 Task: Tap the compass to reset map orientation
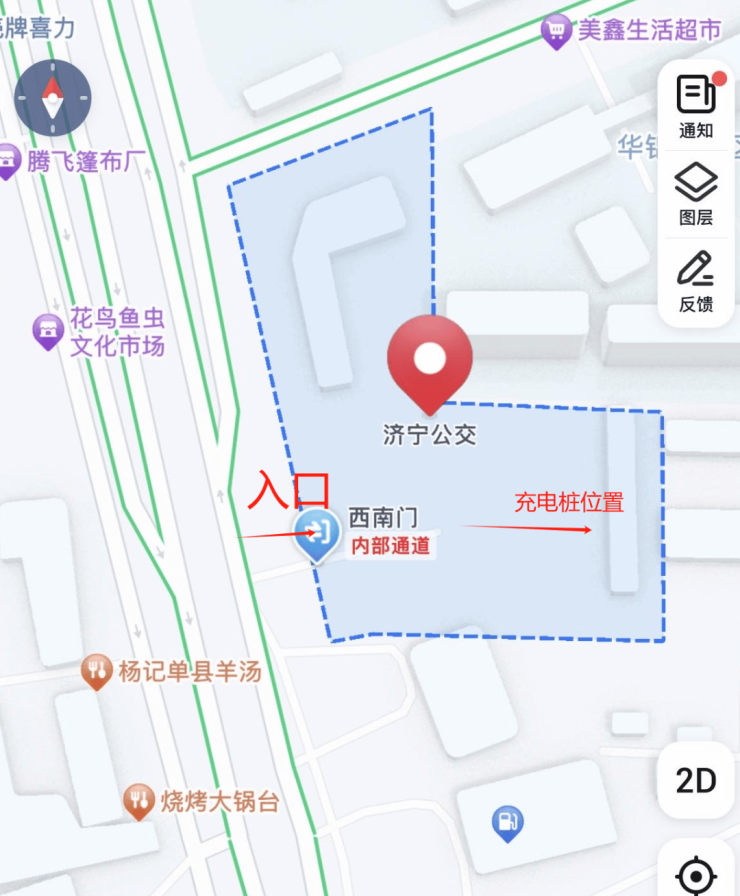pyautogui.click(x=52, y=98)
